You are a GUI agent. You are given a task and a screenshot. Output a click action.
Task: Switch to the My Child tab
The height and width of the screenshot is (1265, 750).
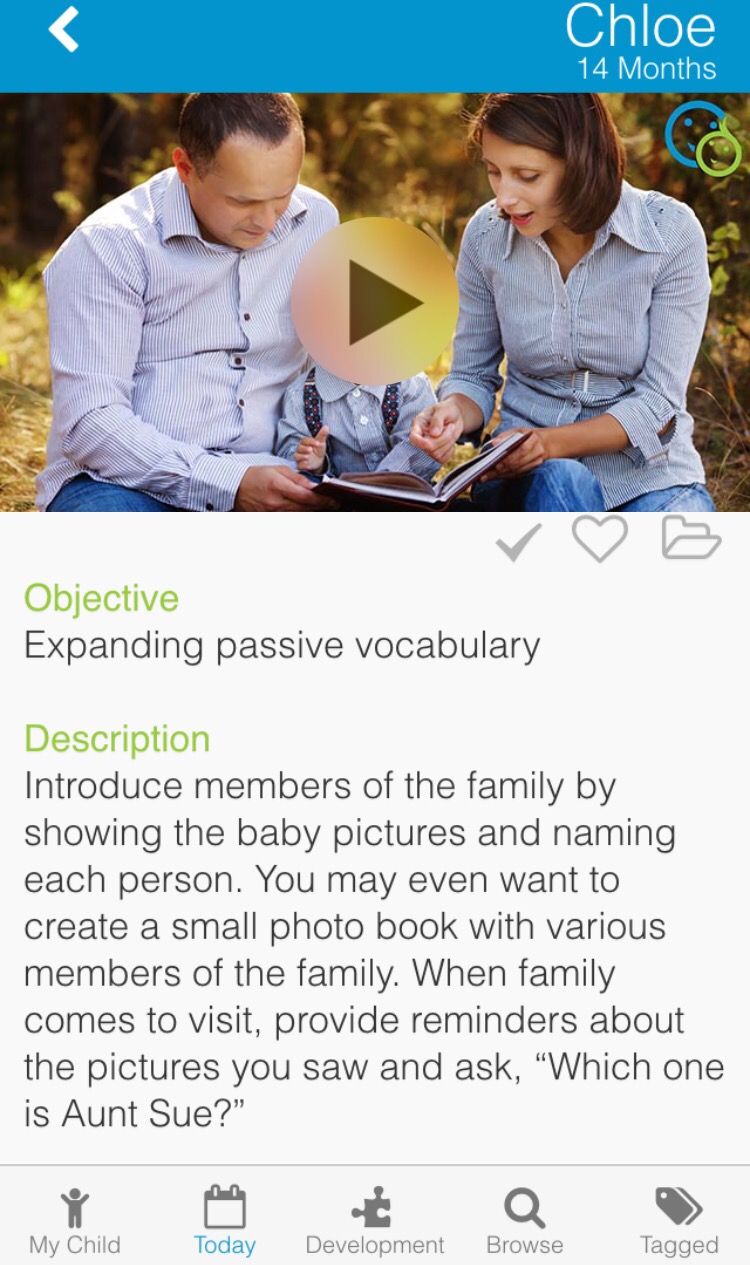(75, 1221)
